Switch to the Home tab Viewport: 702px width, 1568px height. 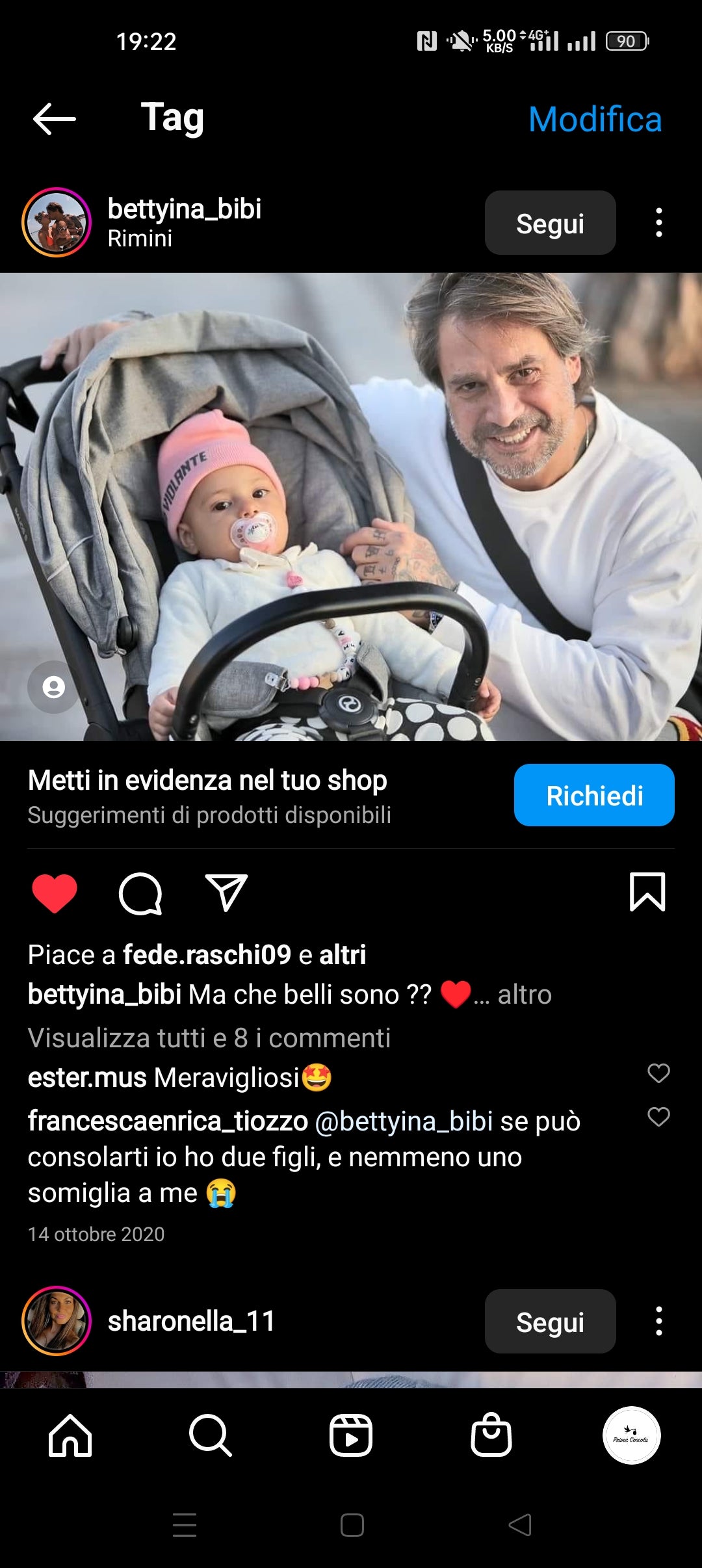coord(70,1435)
